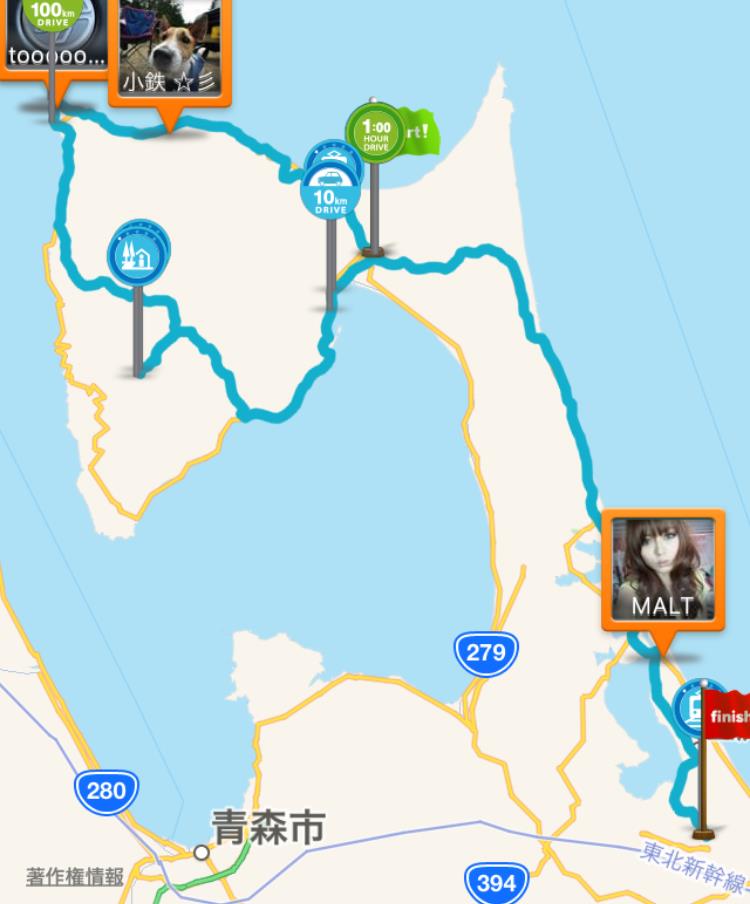Open the 著作権情報 copyright link
The width and height of the screenshot is (750, 904).
coord(75,877)
